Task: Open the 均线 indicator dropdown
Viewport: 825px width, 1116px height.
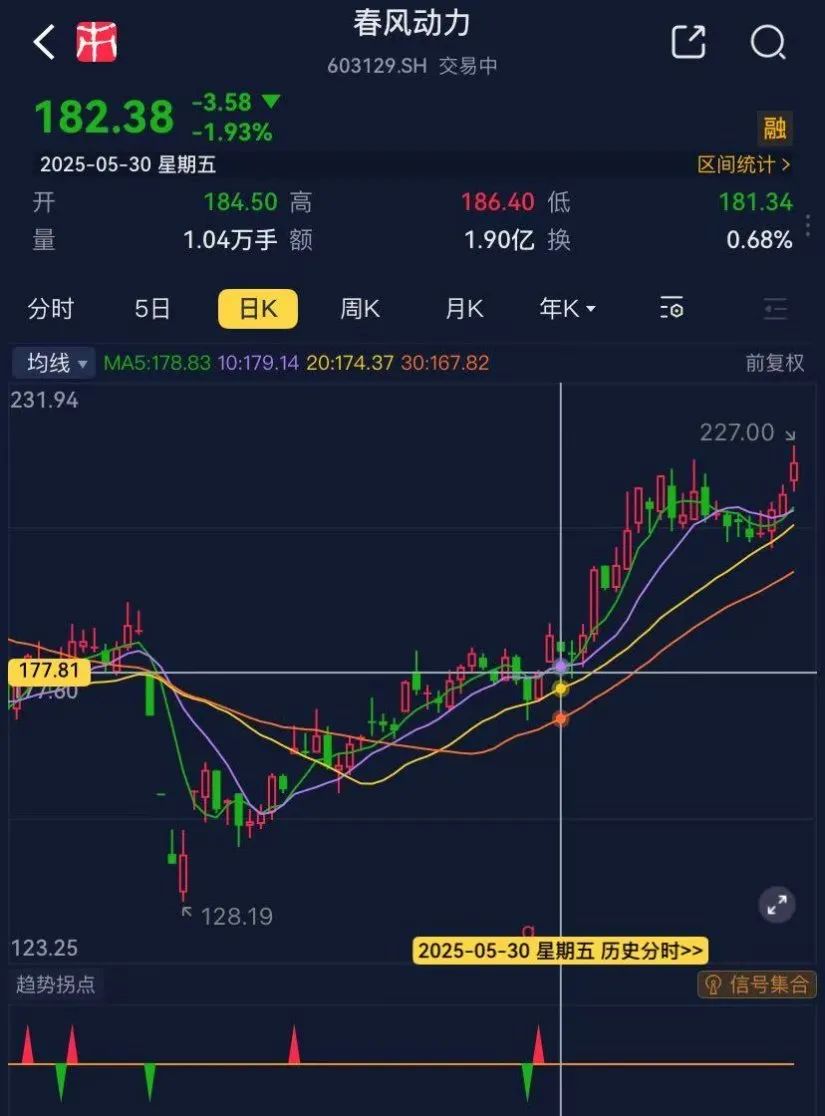Action: pyautogui.click(x=55, y=363)
